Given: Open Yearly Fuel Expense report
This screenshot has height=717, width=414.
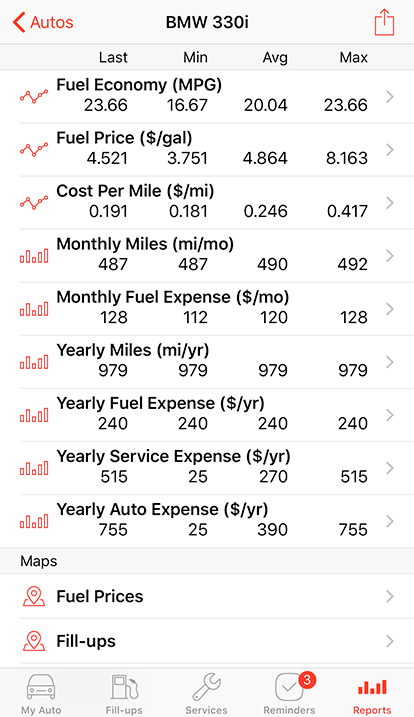Looking at the screenshot, I should [207, 415].
